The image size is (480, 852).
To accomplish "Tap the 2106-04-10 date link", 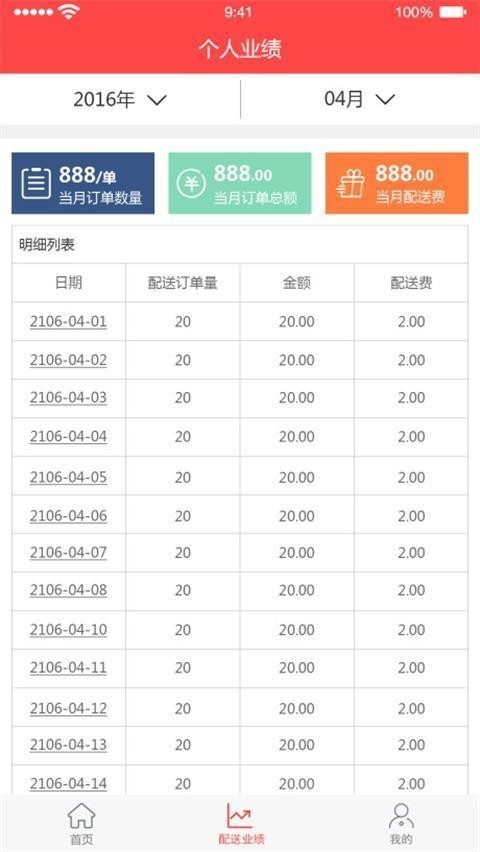I will pos(68,630).
